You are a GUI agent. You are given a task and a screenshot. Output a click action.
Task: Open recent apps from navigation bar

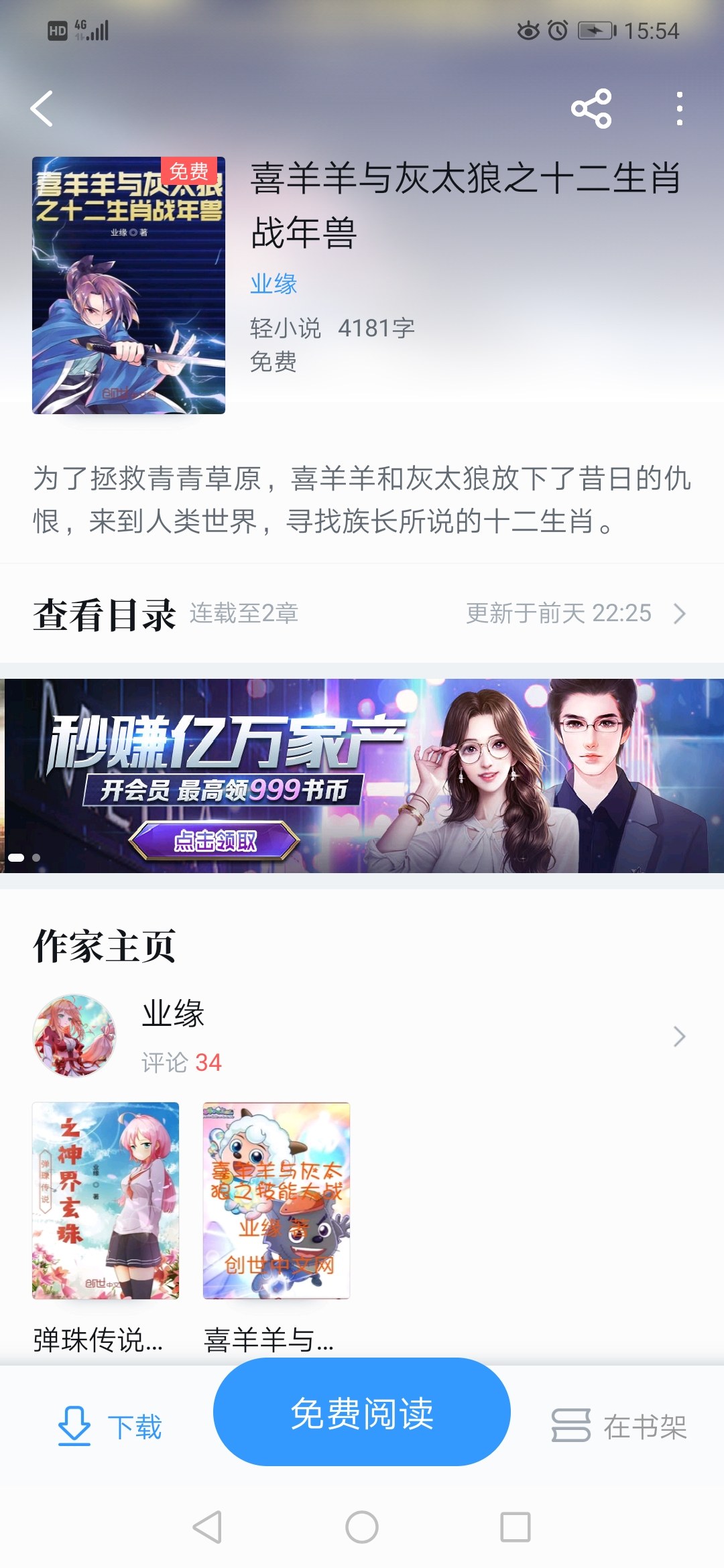coord(516,1527)
